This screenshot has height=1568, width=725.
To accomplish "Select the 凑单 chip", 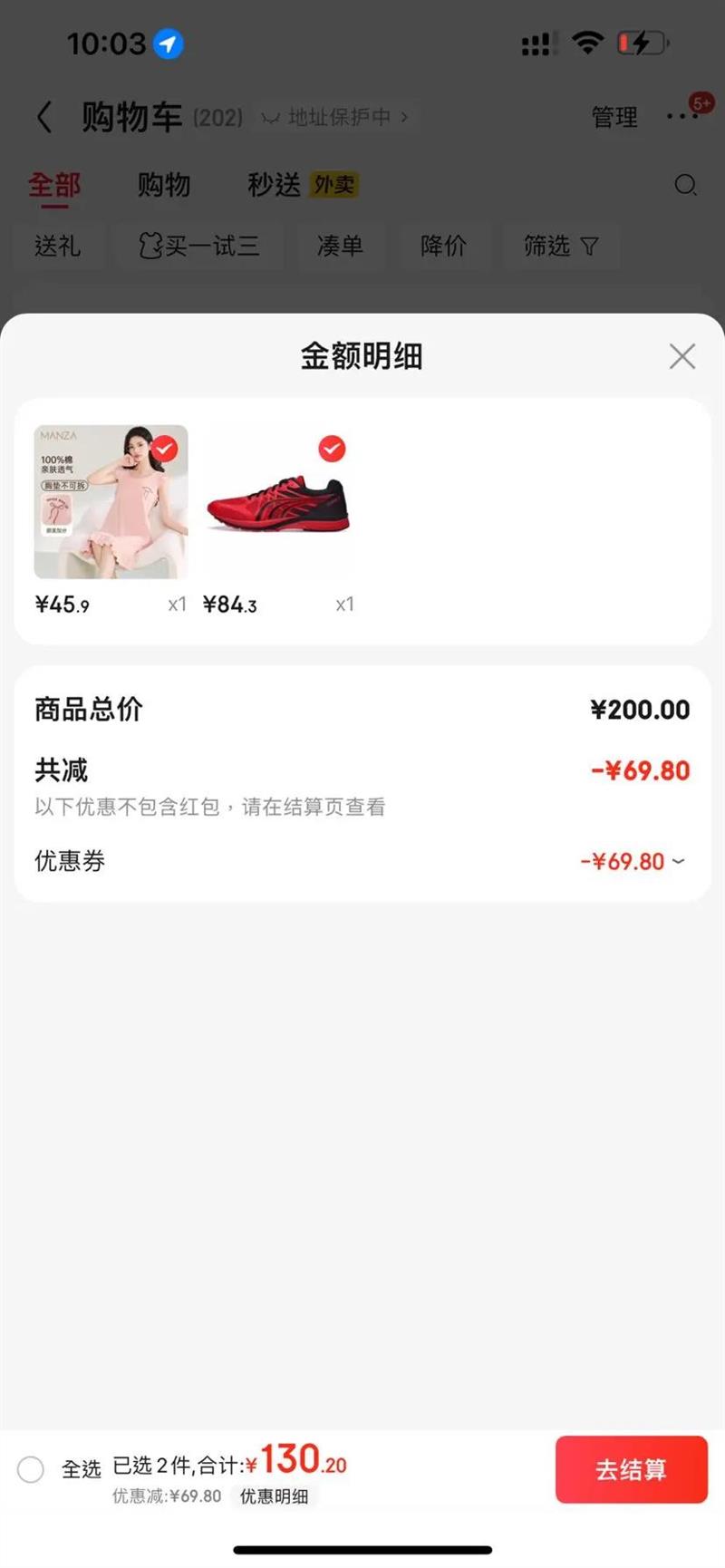I will click(340, 246).
